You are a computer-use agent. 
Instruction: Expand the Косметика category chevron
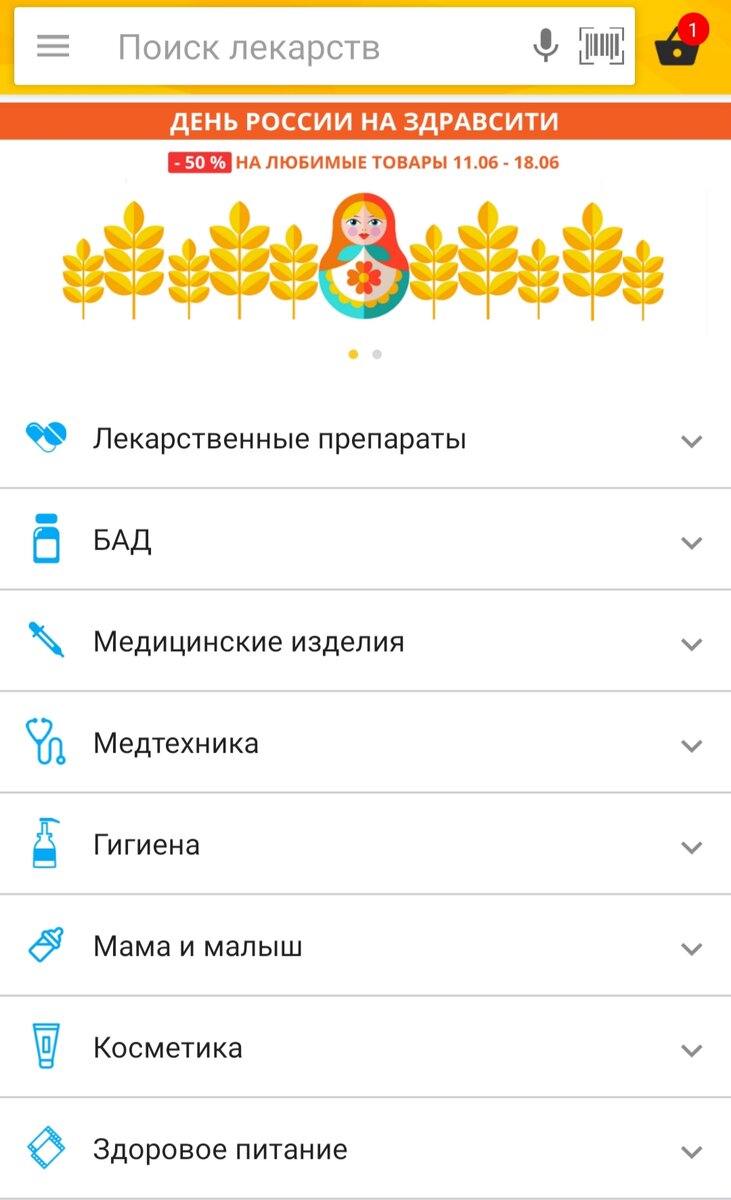[x=691, y=1050]
